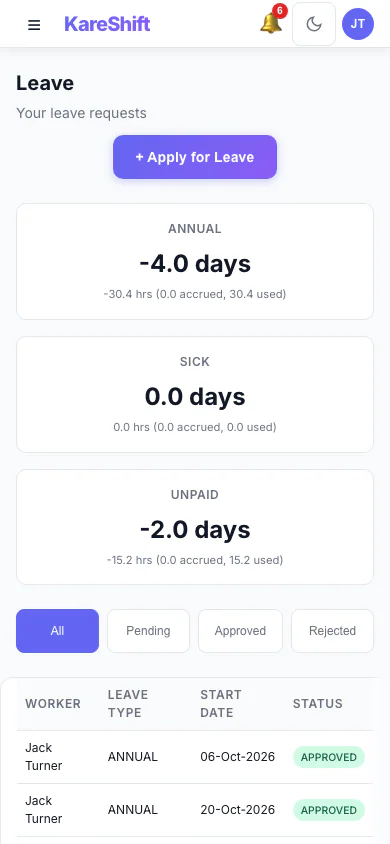Select the All filter

58,631
